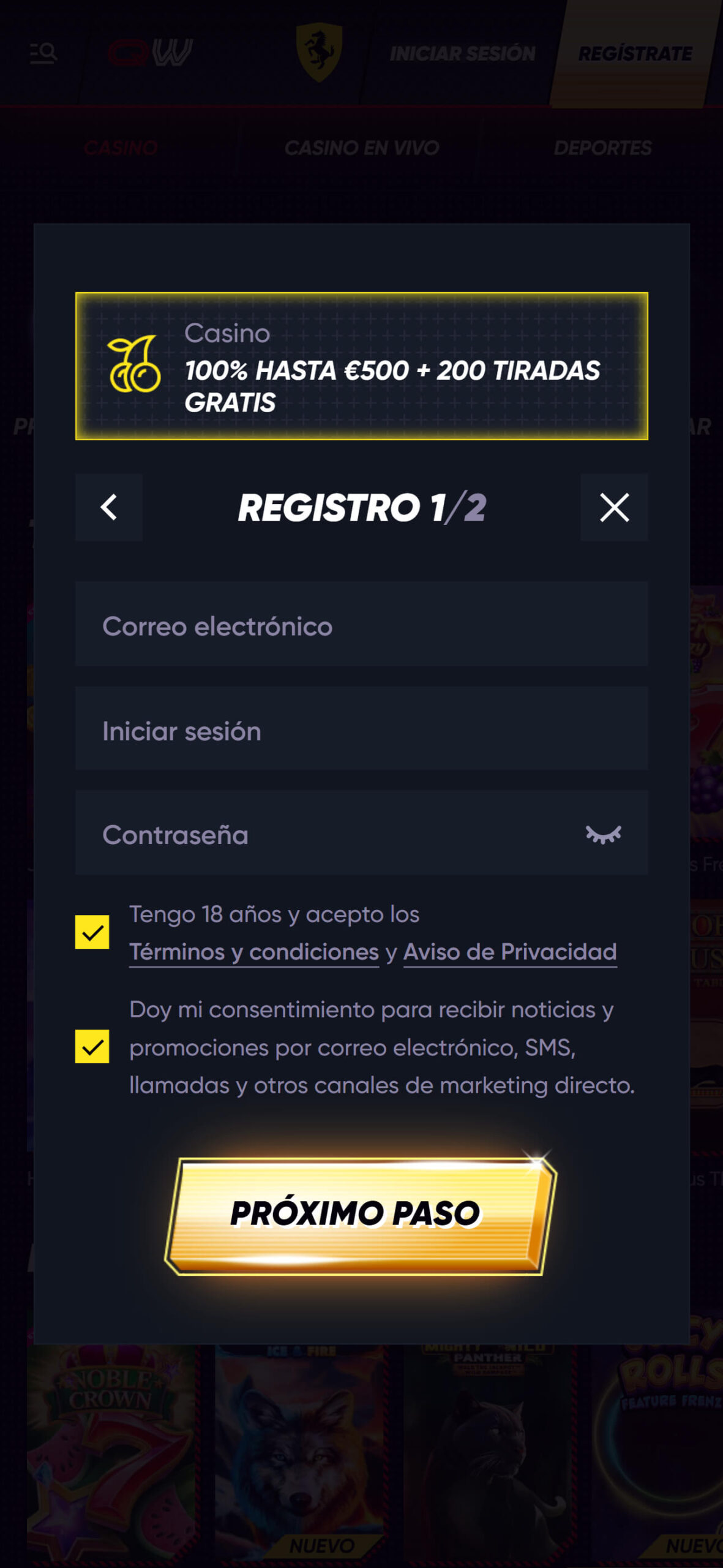Close the registration modal with the X
The image size is (723, 1568).
[x=614, y=508]
